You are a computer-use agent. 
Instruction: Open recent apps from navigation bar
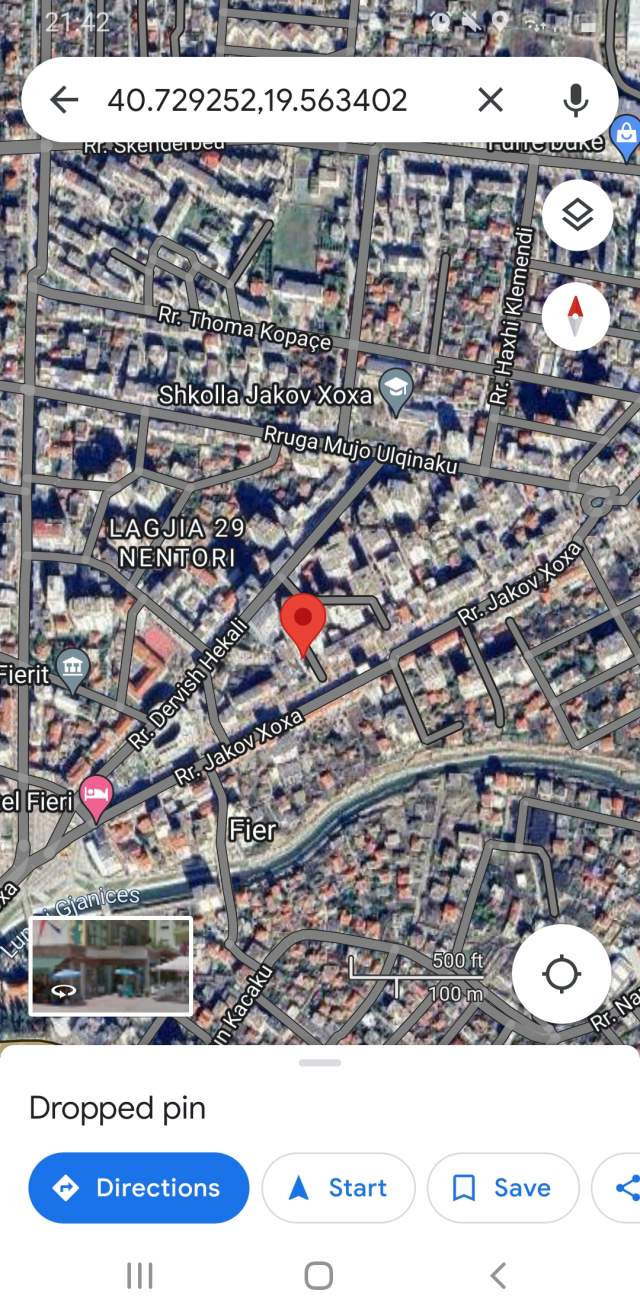click(x=140, y=1275)
